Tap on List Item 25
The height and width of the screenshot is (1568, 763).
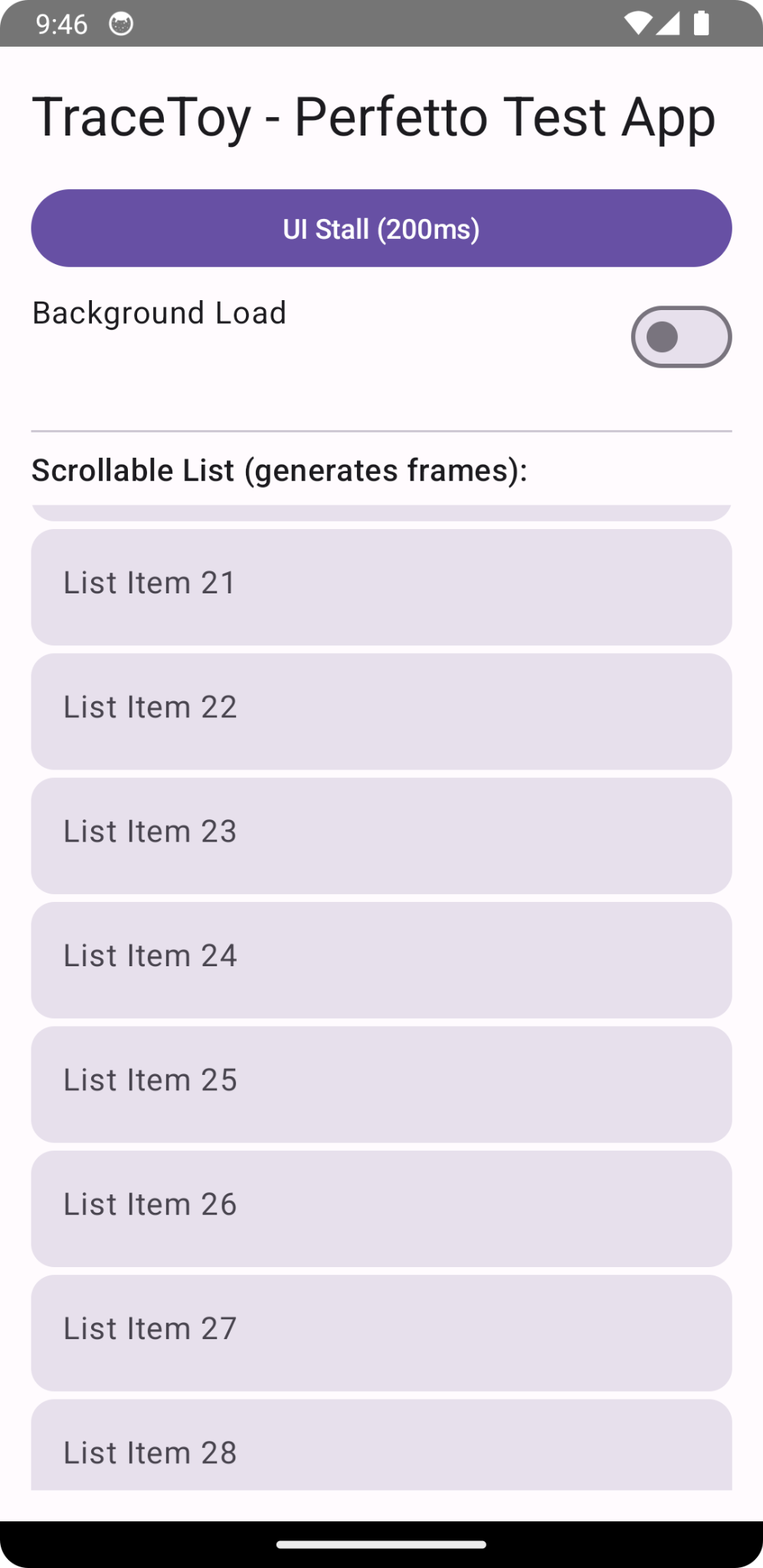click(381, 1084)
